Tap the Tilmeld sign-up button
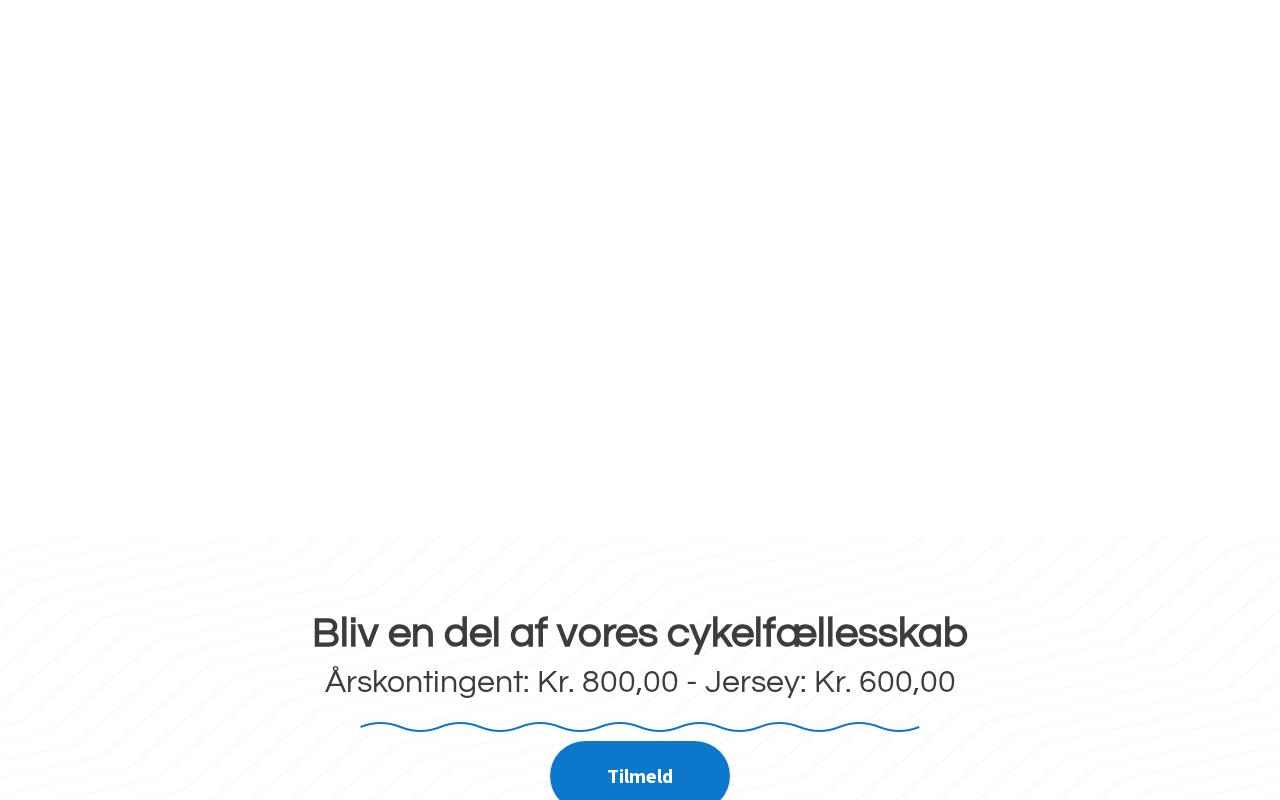The image size is (1280, 800). pos(640,775)
